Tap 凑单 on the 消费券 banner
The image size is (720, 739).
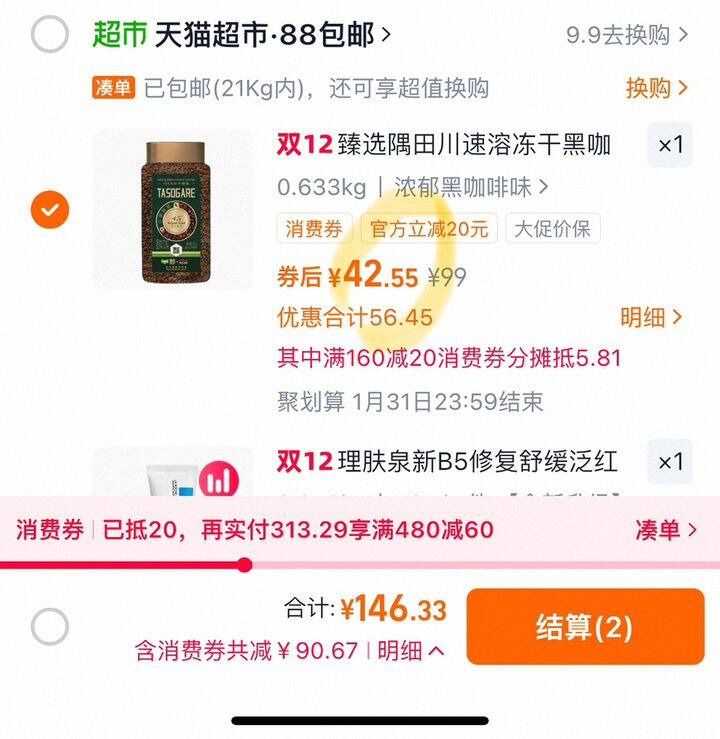coord(665,529)
